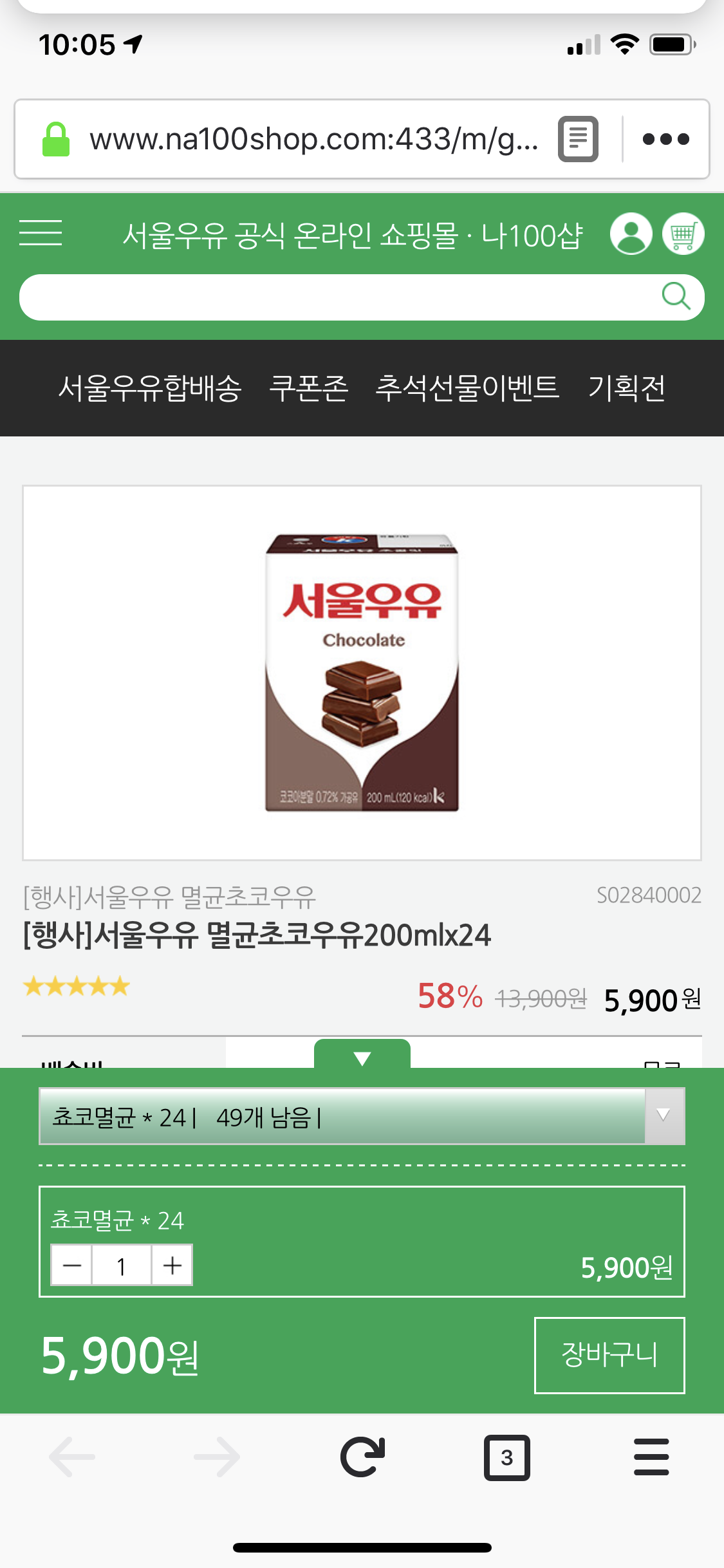Open the hamburger menu
This screenshot has width=724, height=1568.
pos(41,233)
